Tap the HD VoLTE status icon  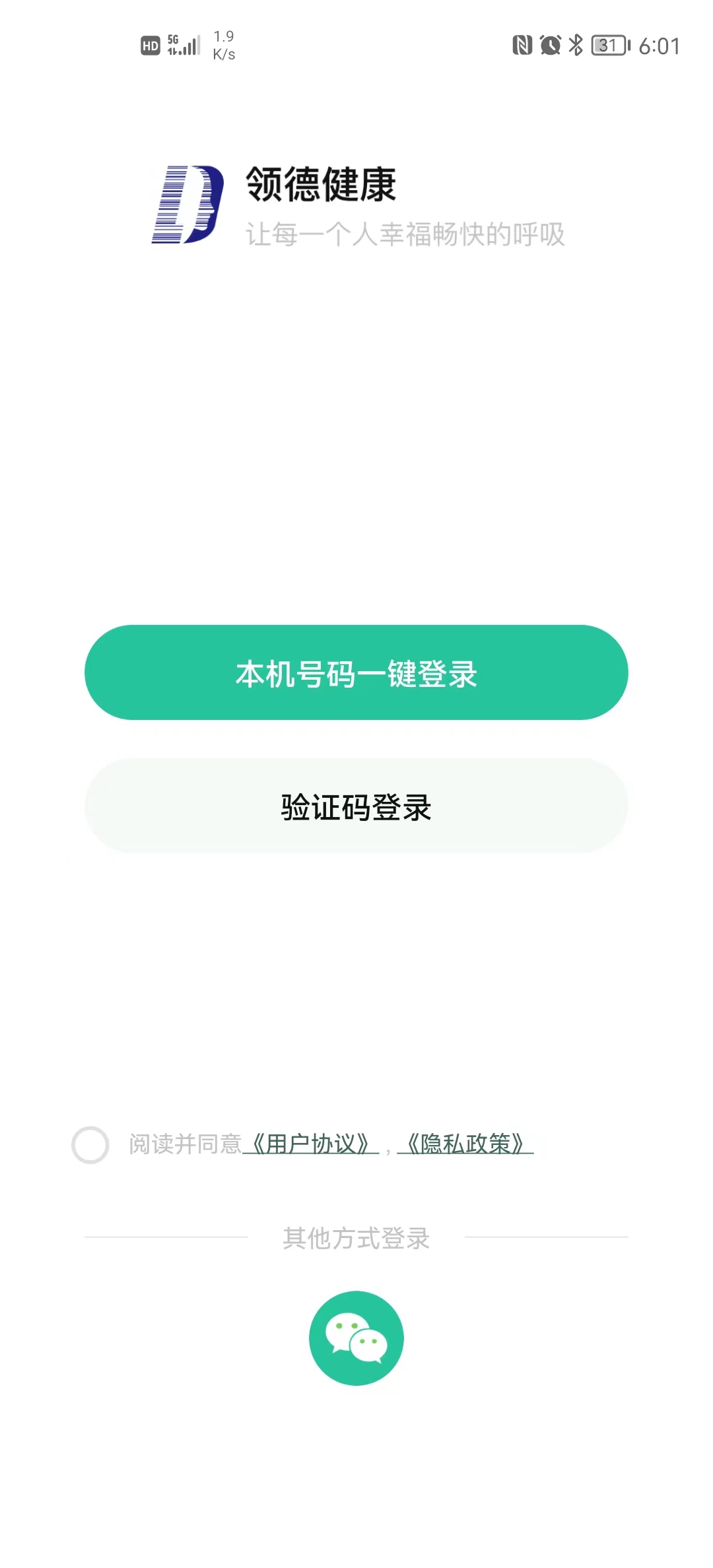click(149, 45)
